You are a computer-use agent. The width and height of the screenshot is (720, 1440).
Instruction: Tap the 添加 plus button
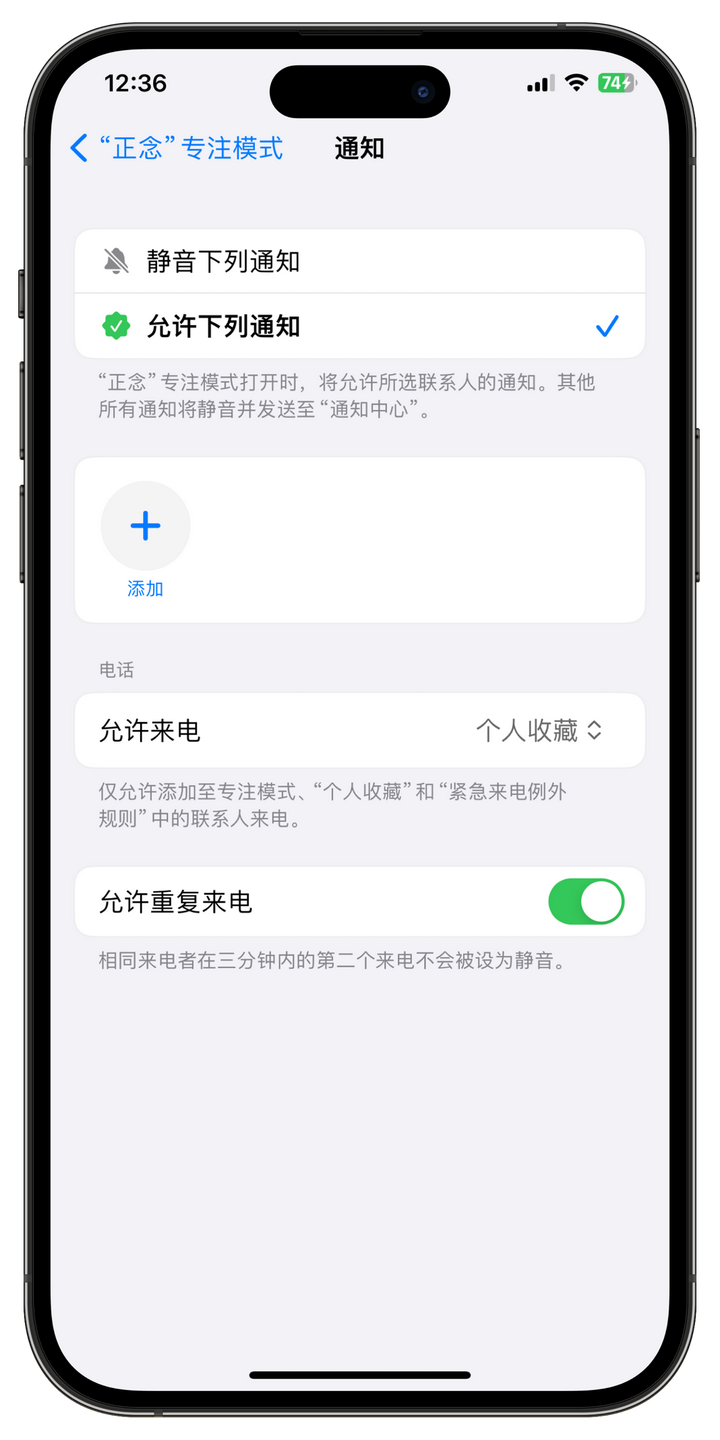145,526
